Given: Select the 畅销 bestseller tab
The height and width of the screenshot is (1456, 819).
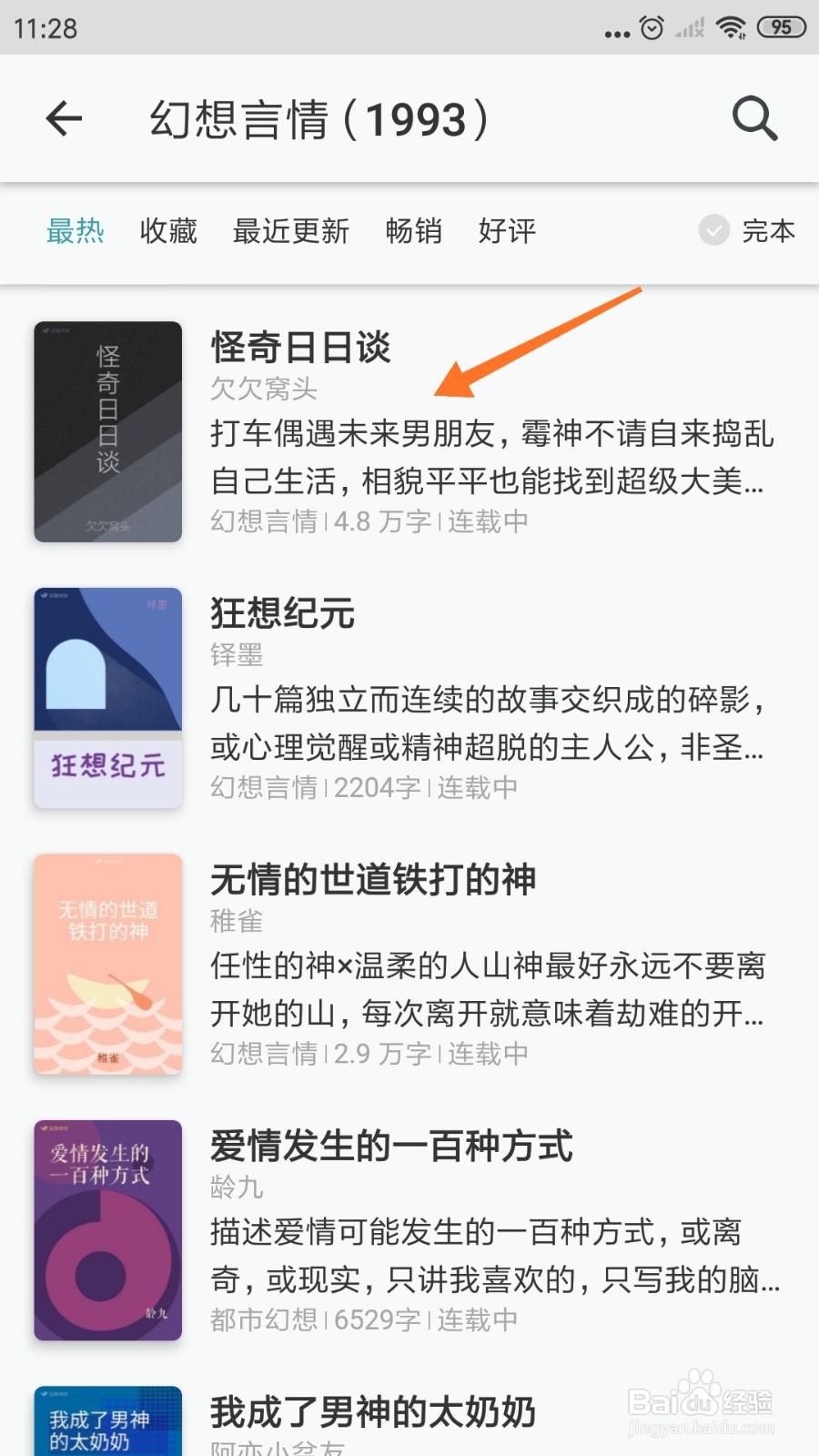Looking at the screenshot, I should pos(415,232).
